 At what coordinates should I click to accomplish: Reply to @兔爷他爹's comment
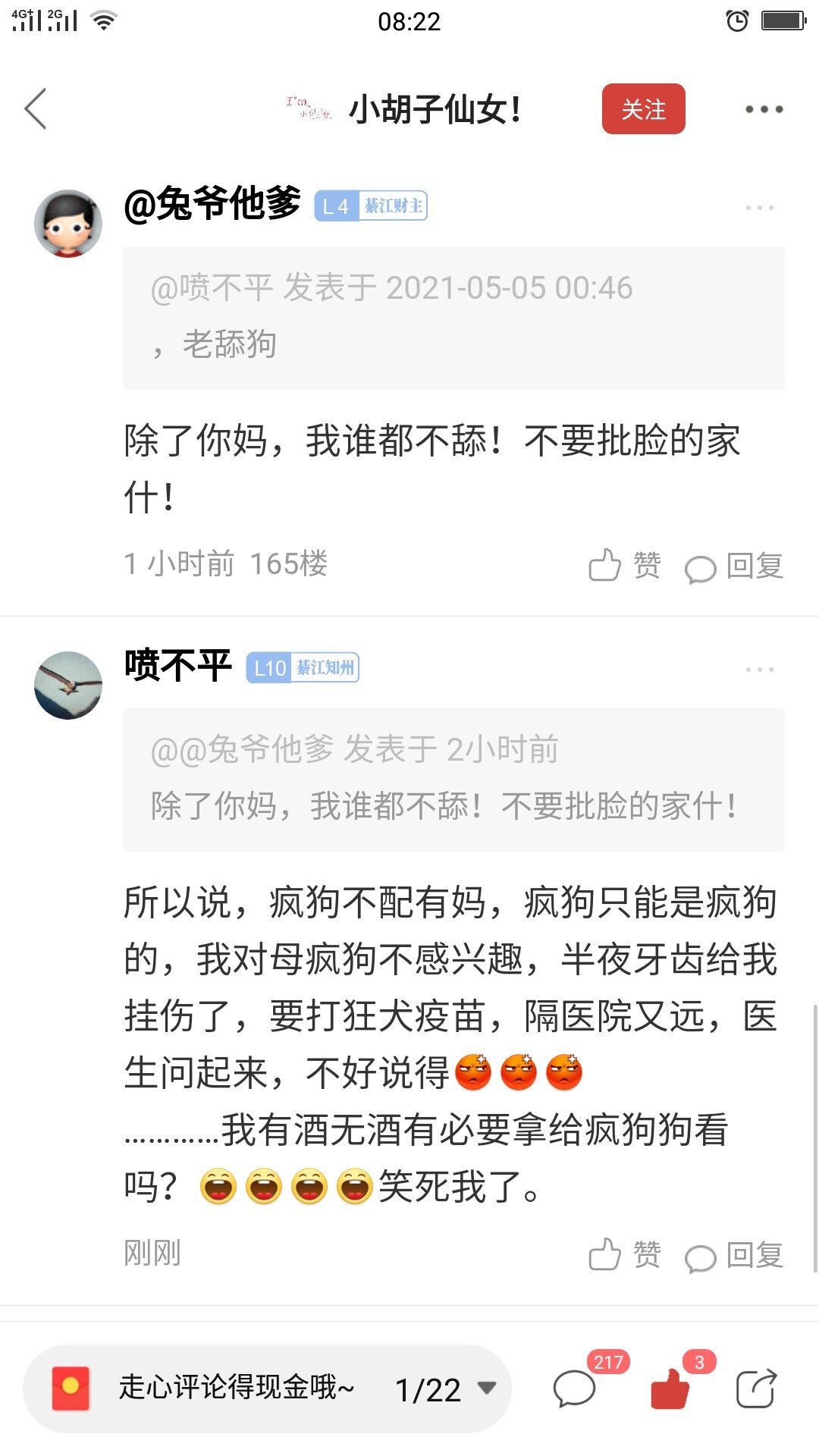[734, 566]
